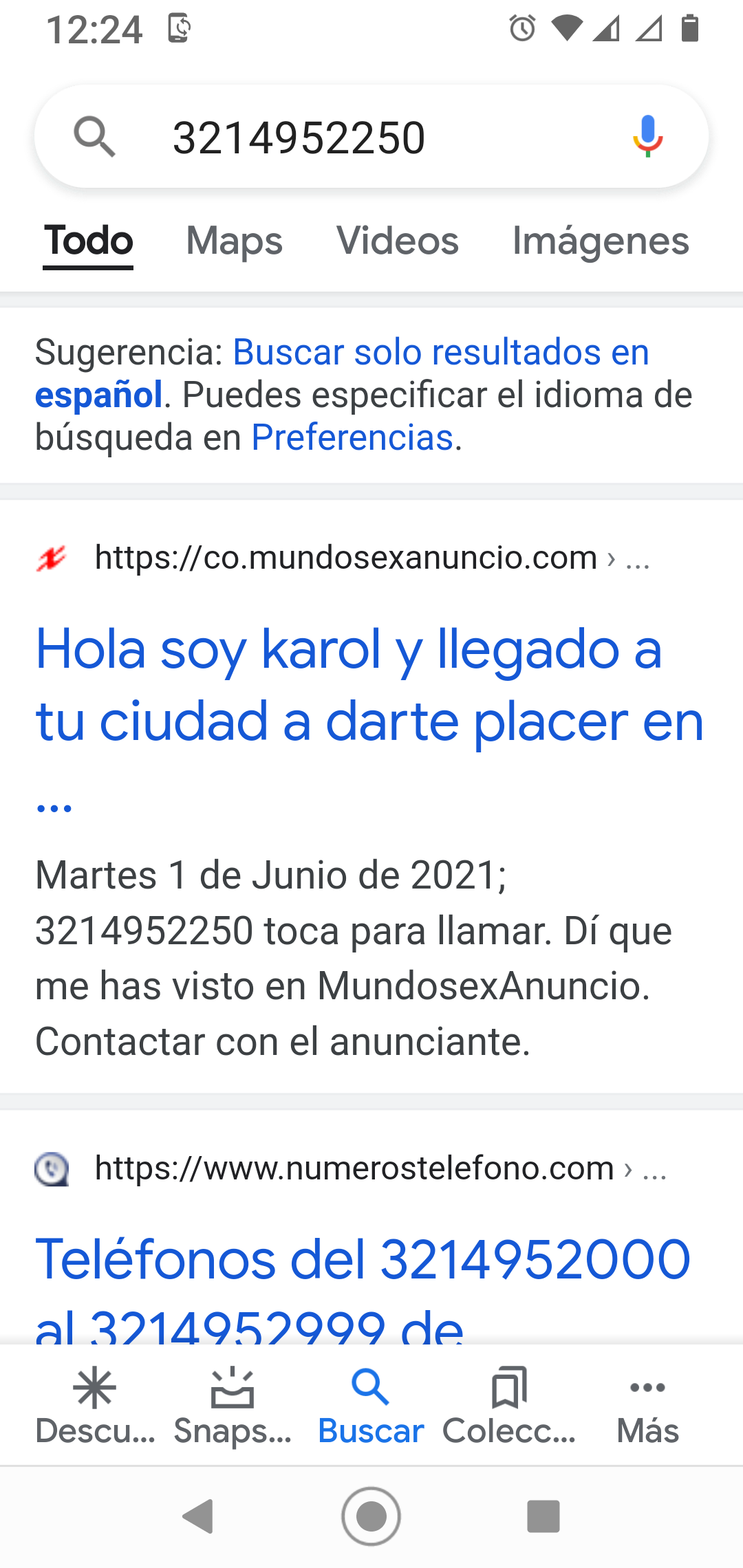This screenshot has width=743, height=1568.
Task: Switch to the Videos tab
Action: pyautogui.click(x=397, y=241)
